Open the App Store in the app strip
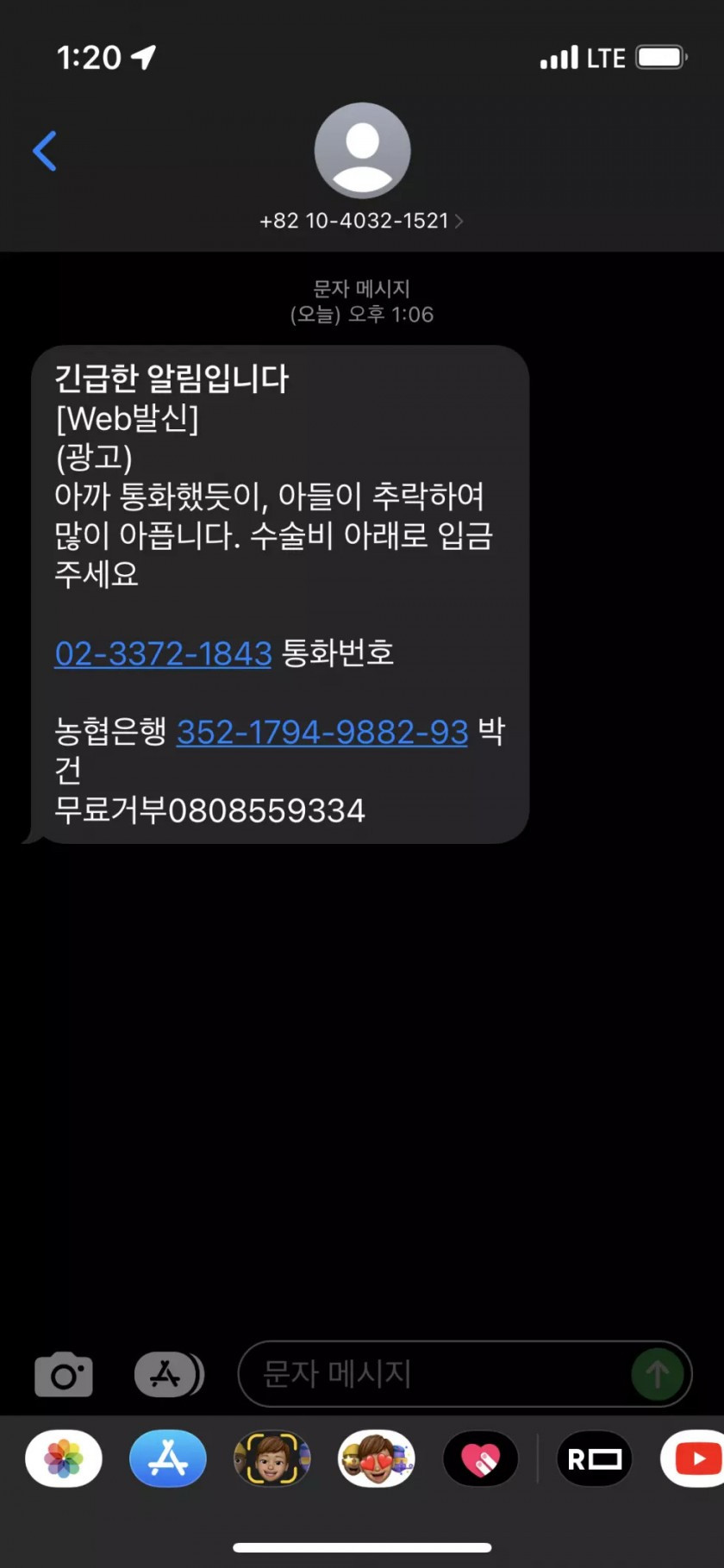724x1568 pixels. pyautogui.click(x=168, y=1459)
